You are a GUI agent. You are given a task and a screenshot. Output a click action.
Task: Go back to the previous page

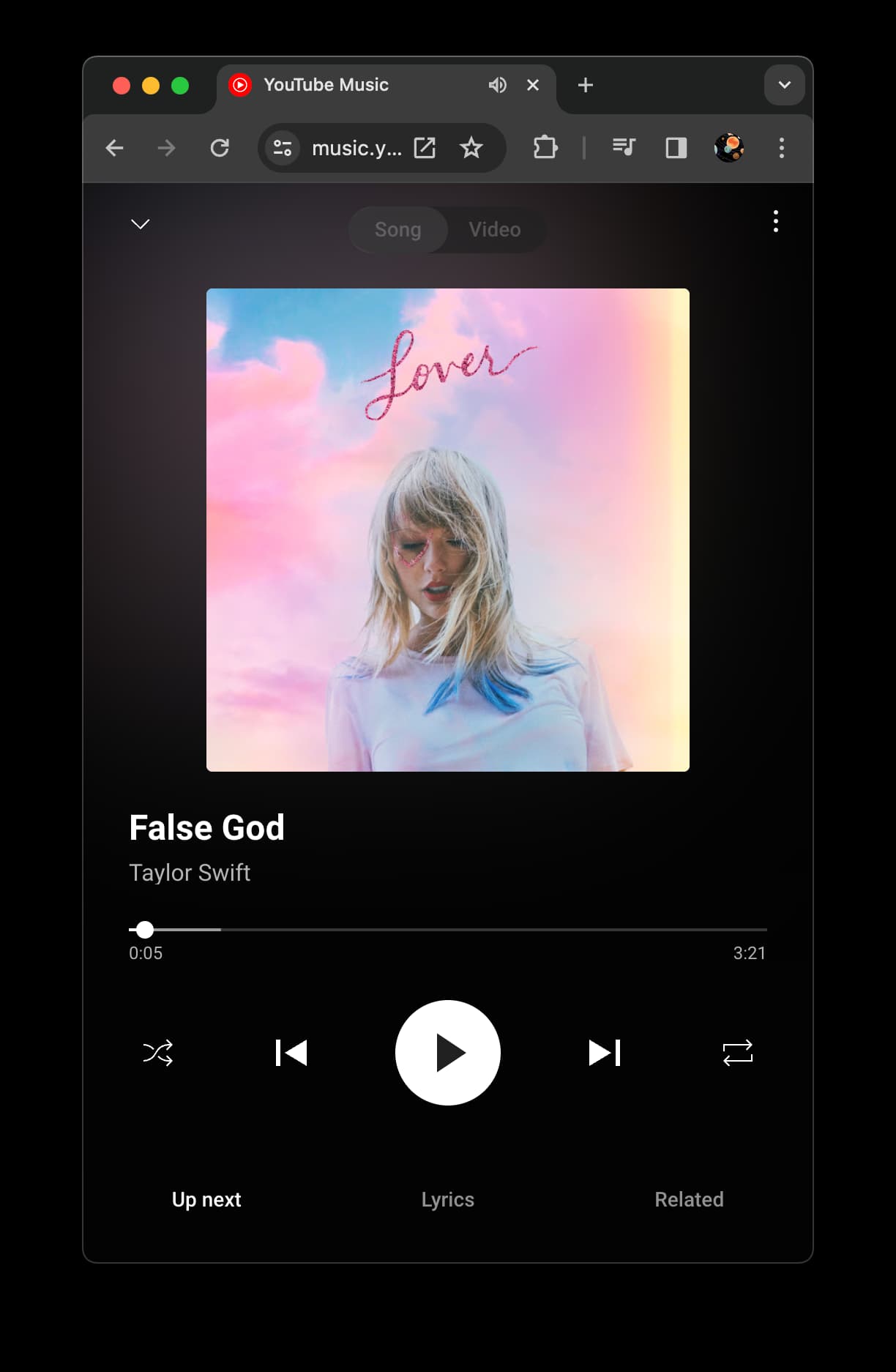(x=115, y=148)
